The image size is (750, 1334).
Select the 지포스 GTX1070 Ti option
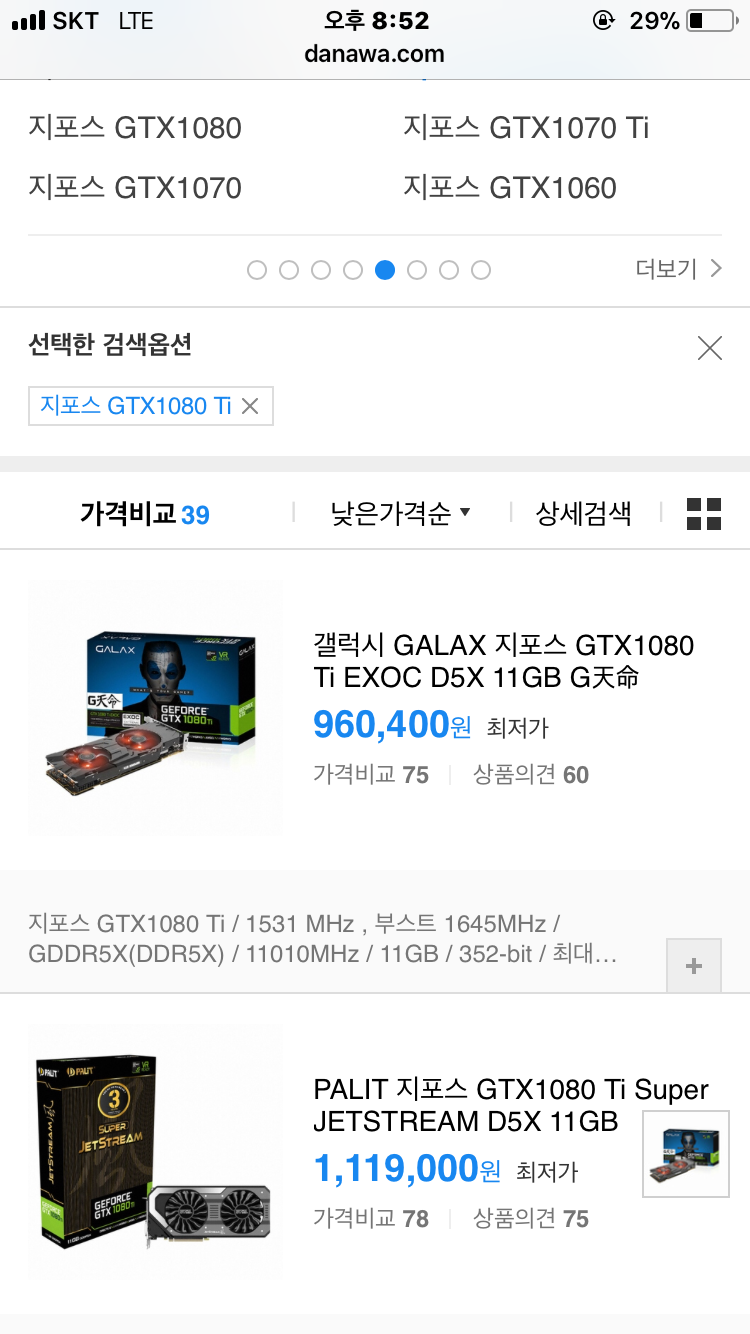pos(526,128)
